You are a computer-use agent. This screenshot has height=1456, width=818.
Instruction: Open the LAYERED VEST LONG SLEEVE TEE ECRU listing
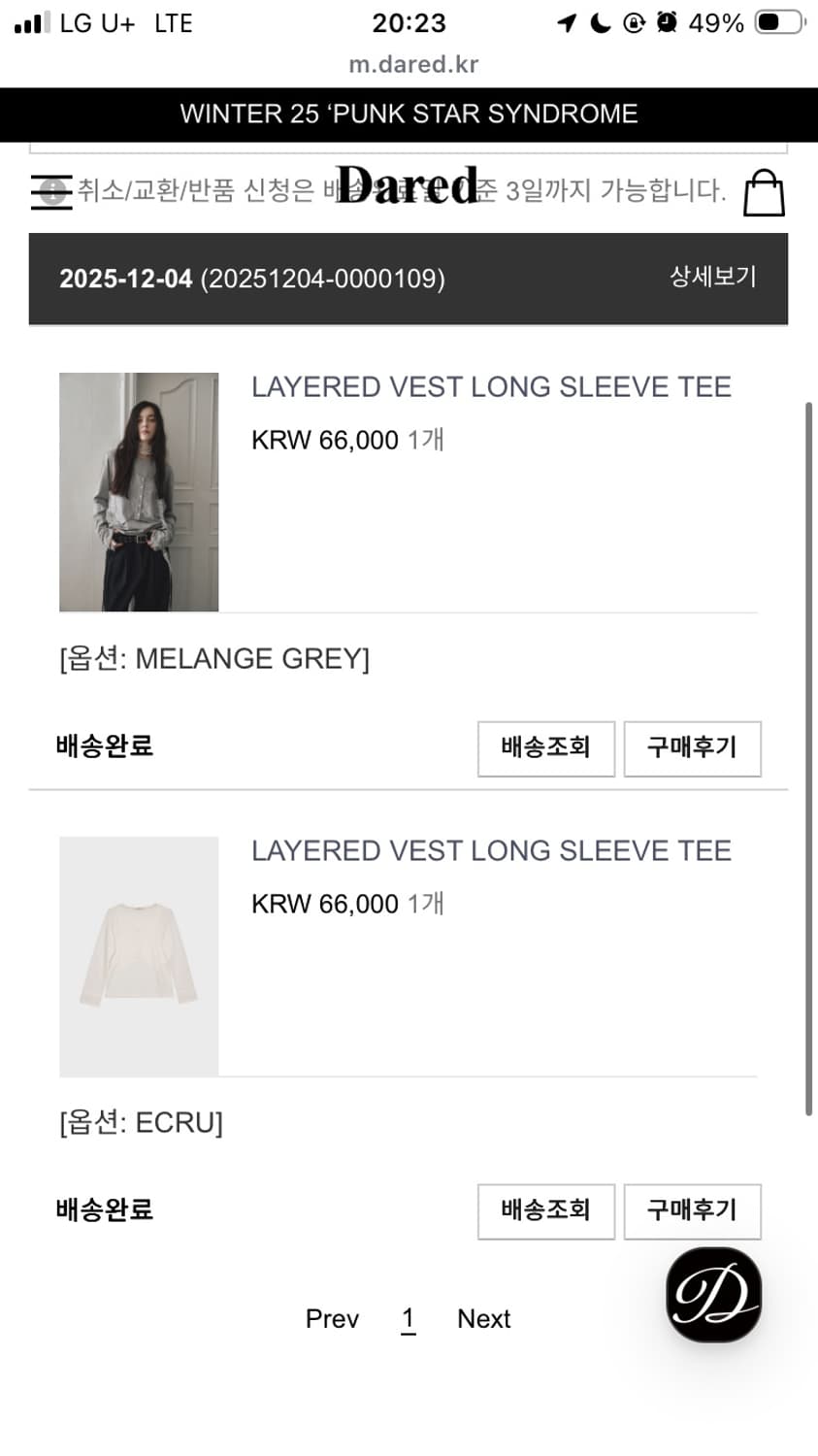pyautogui.click(x=492, y=850)
